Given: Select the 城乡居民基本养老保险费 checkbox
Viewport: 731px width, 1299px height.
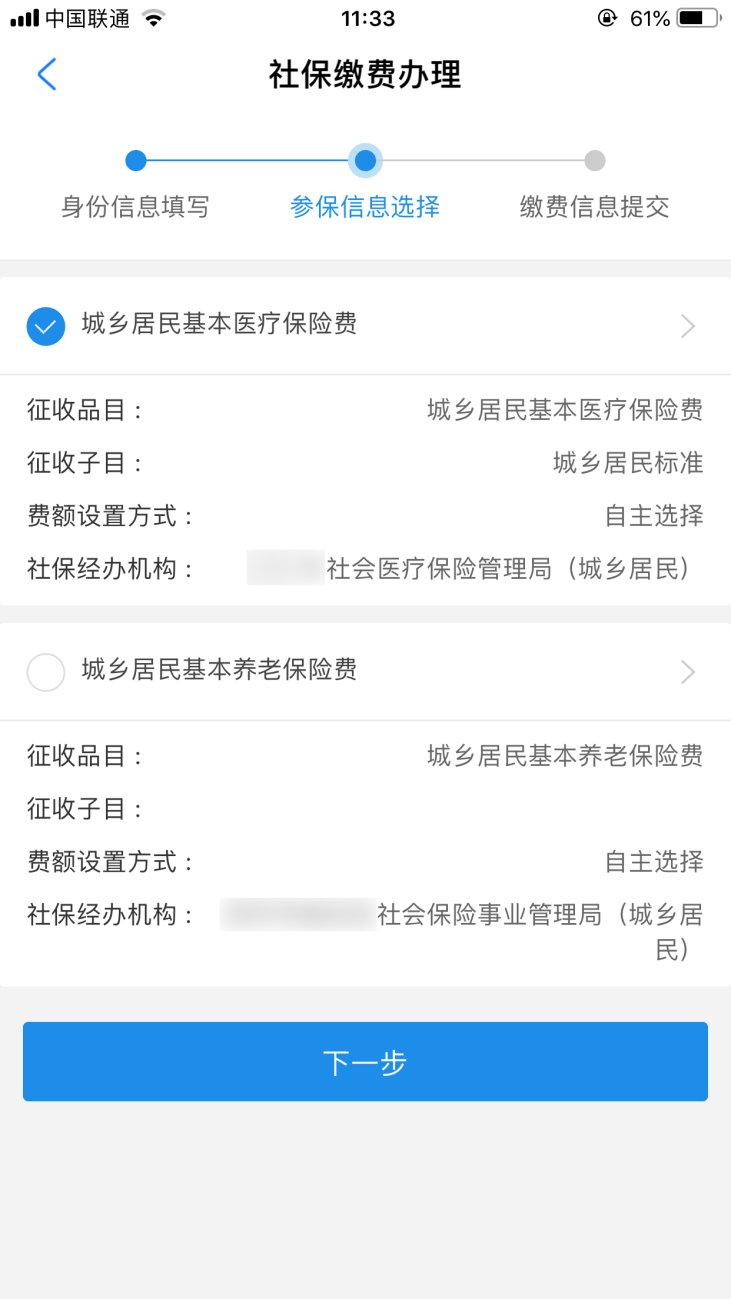Looking at the screenshot, I should (x=46, y=672).
